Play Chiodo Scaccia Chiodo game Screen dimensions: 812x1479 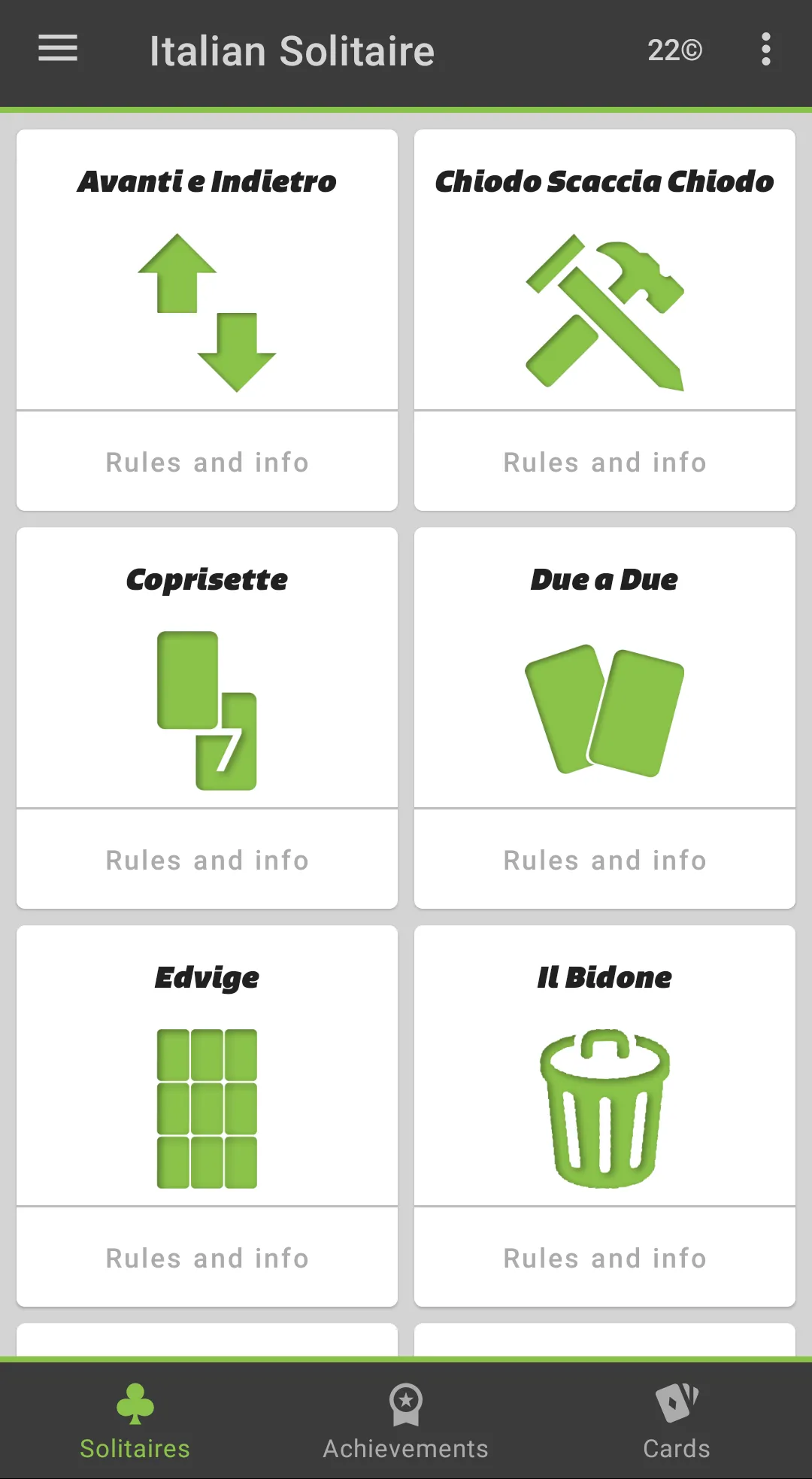604,270
